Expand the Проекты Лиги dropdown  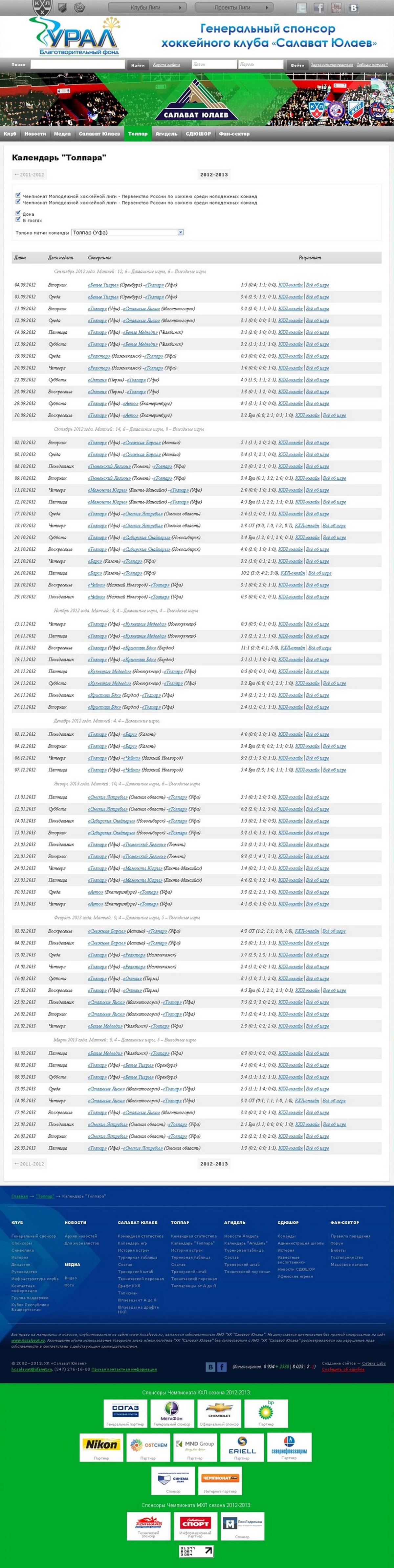pos(233,7)
